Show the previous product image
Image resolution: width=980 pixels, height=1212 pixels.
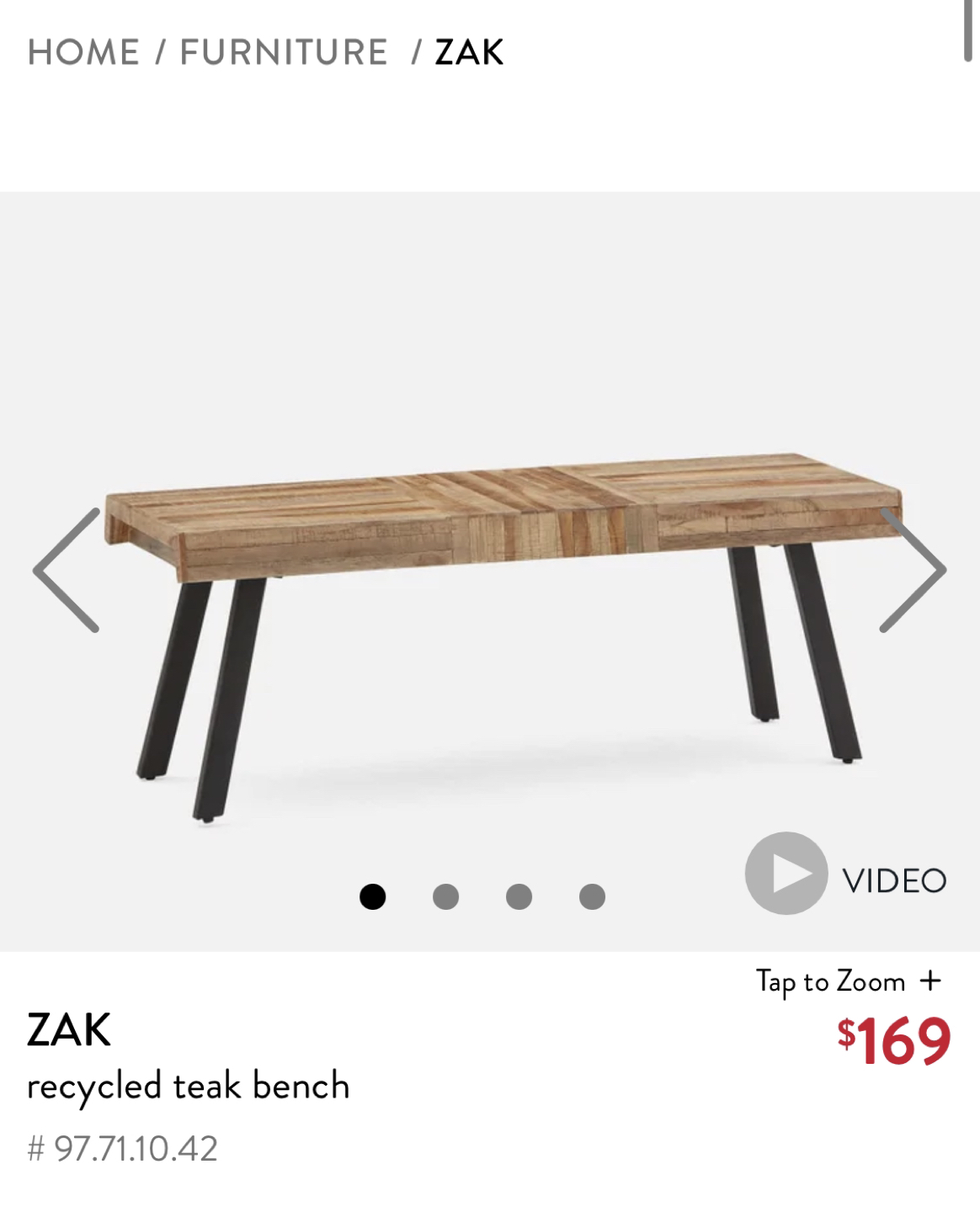click(x=67, y=571)
